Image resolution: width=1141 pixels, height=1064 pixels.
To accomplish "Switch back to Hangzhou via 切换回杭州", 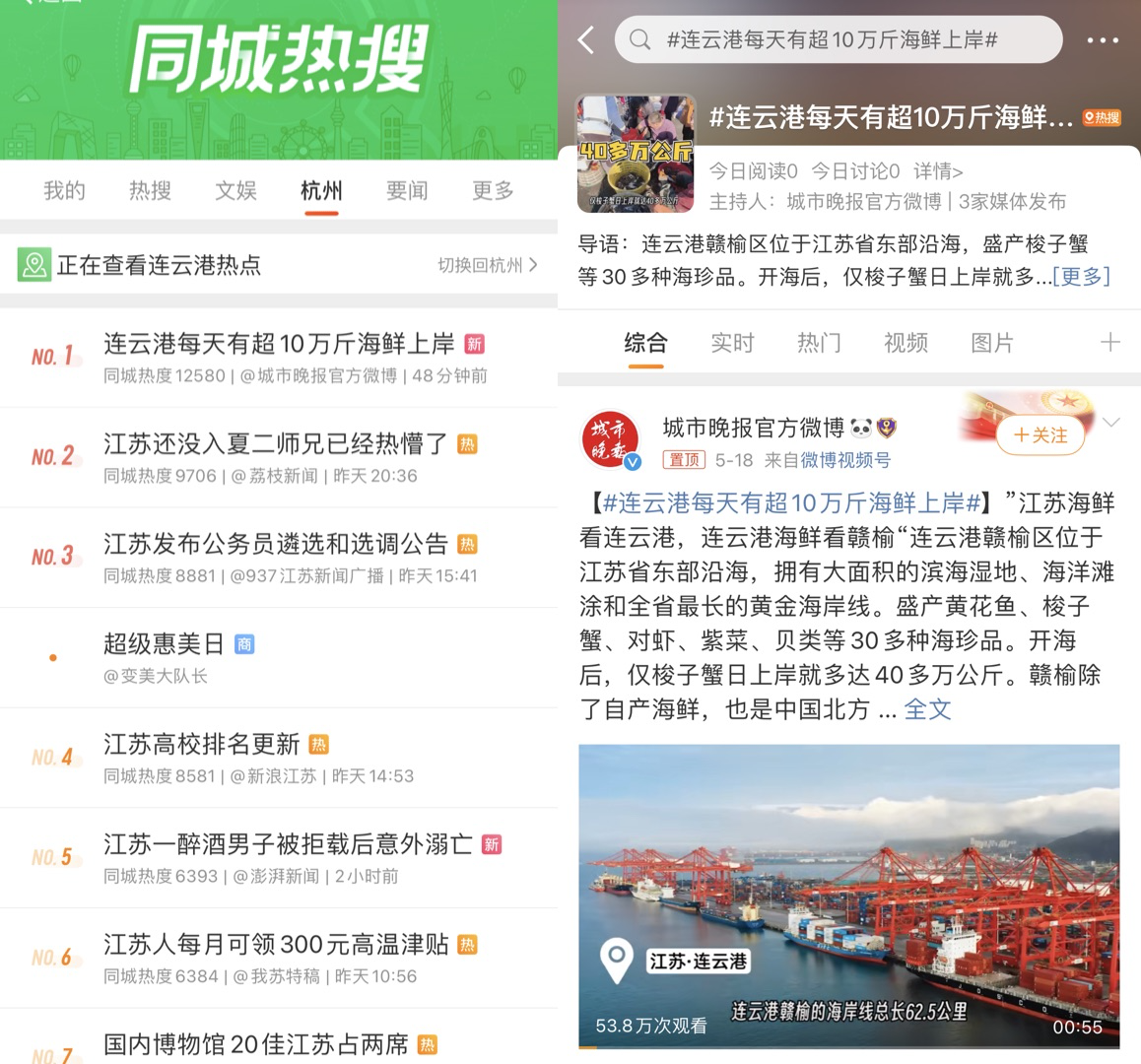I will tap(488, 265).
